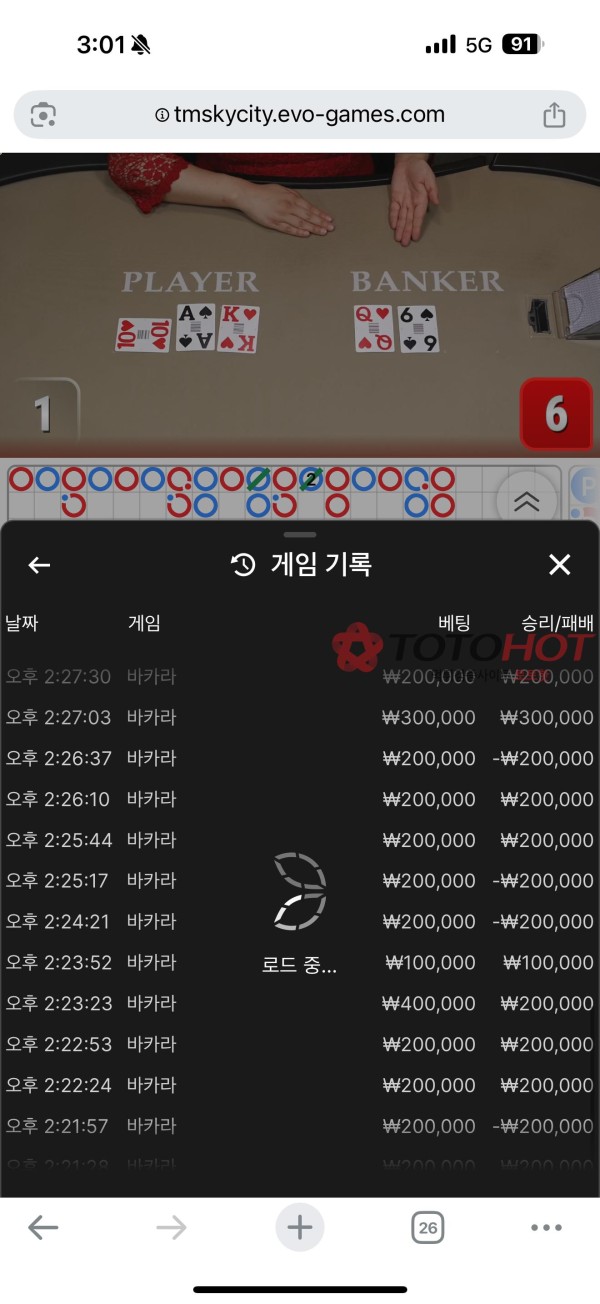The width and height of the screenshot is (600, 1304).
Task: Open the camera search icon in the address bar
Action: pyautogui.click(x=43, y=115)
